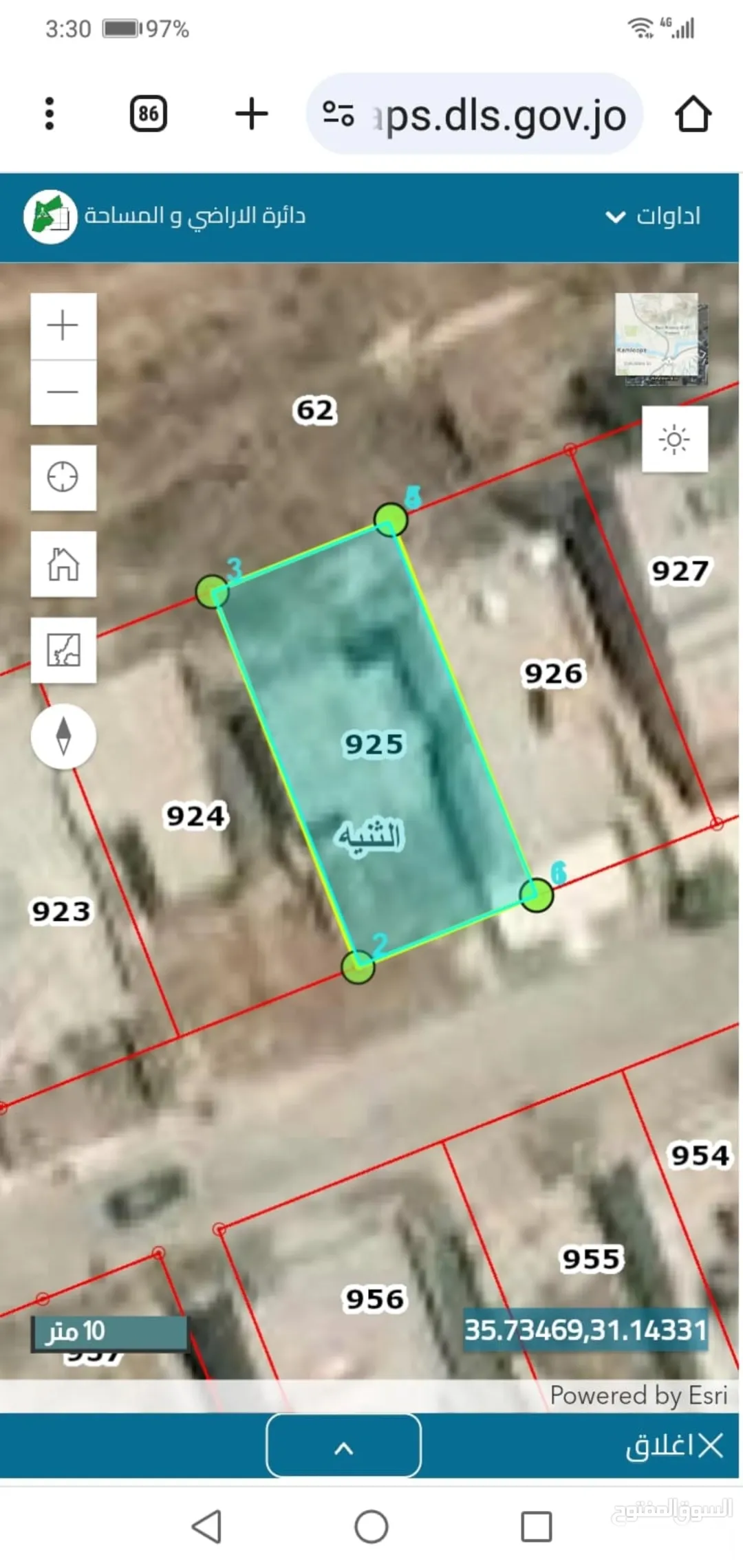743x1568 pixels.
Task: Zoom in on the map
Action: click(x=63, y=326)
